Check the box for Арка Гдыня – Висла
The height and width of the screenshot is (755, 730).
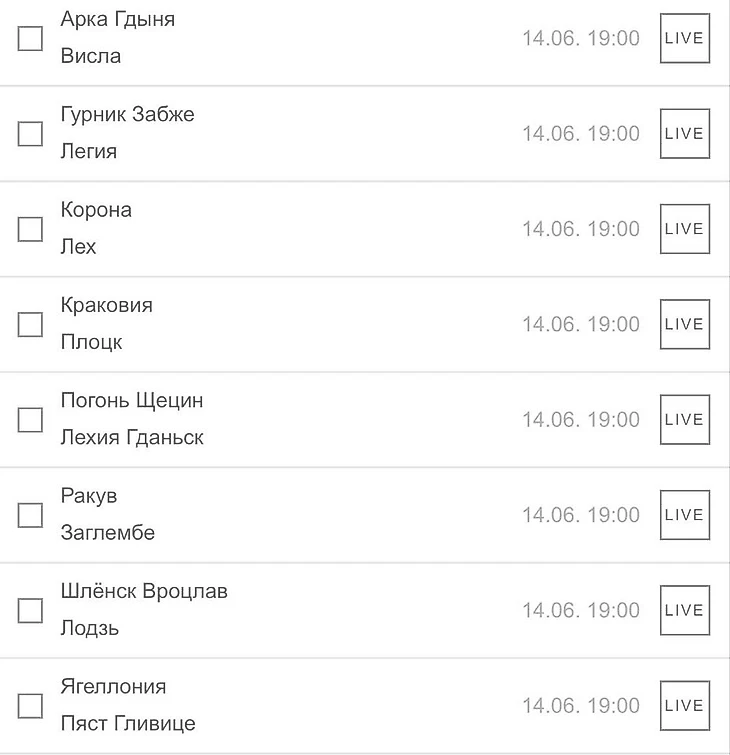[x=31, y=38]
